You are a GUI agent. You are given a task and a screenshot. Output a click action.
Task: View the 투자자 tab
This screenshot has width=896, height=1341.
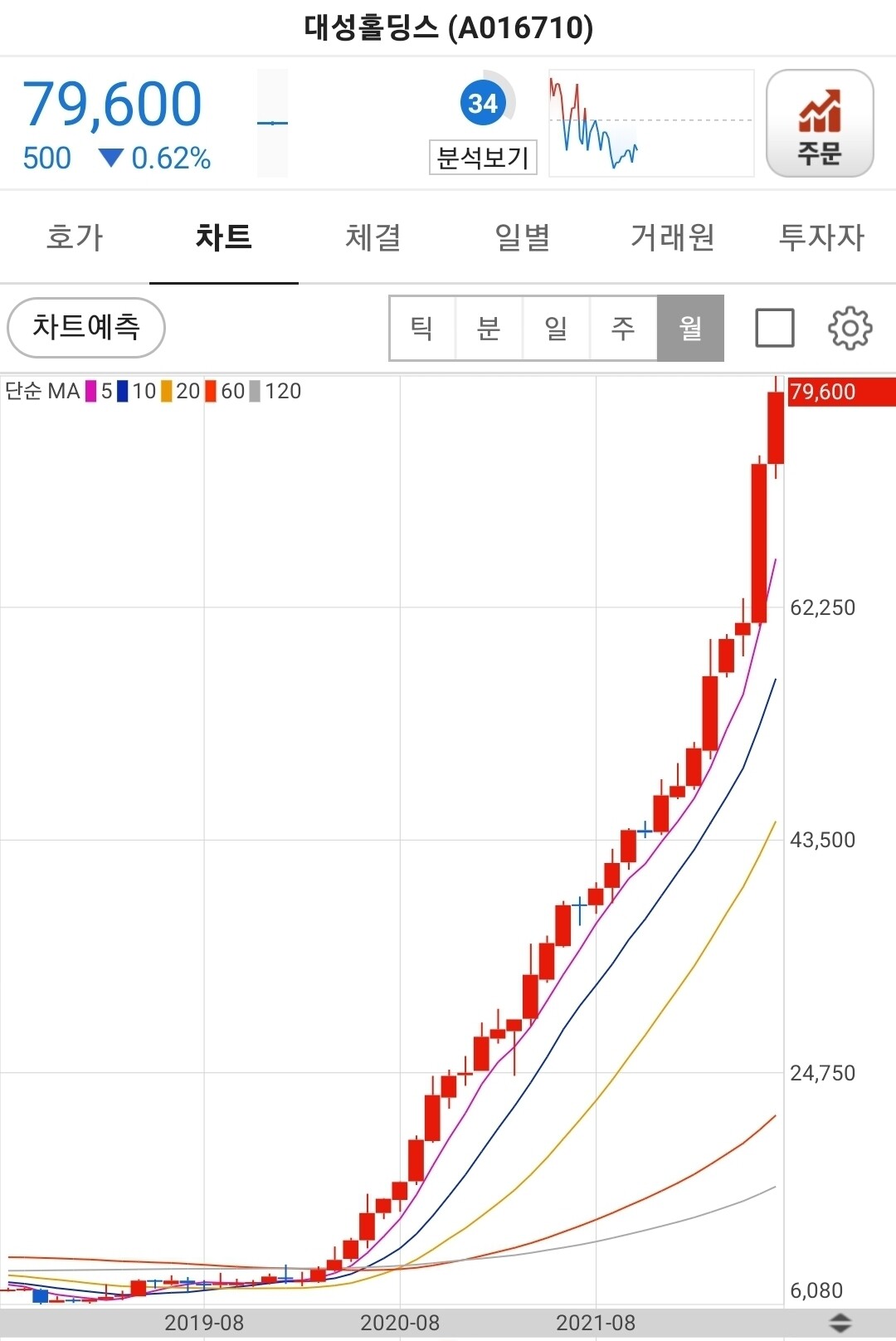pyautogui.click(x=821, y=238)
